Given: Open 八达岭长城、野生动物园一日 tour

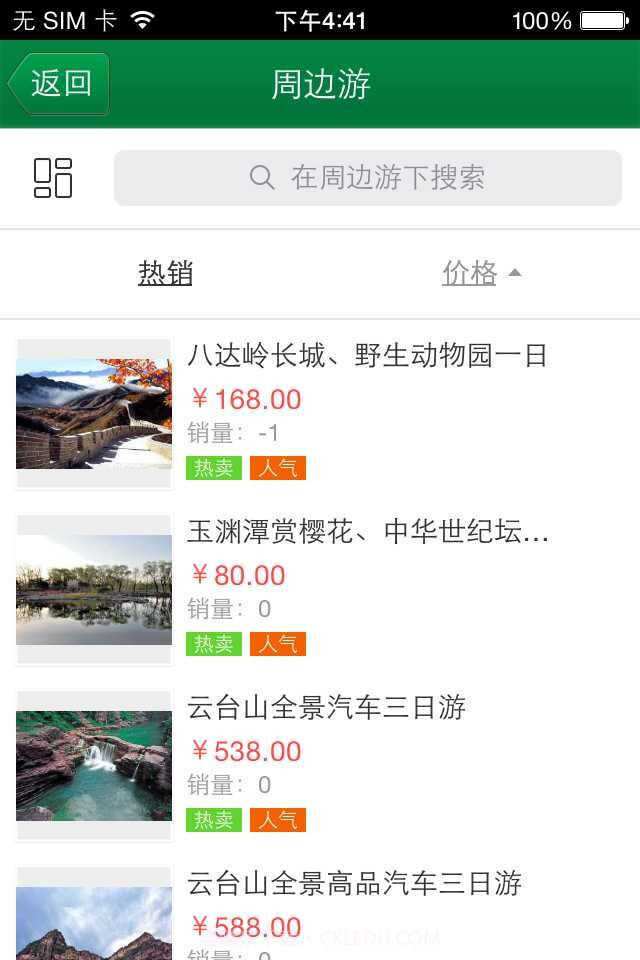Looking at the screenshot, I should [366, 356].
